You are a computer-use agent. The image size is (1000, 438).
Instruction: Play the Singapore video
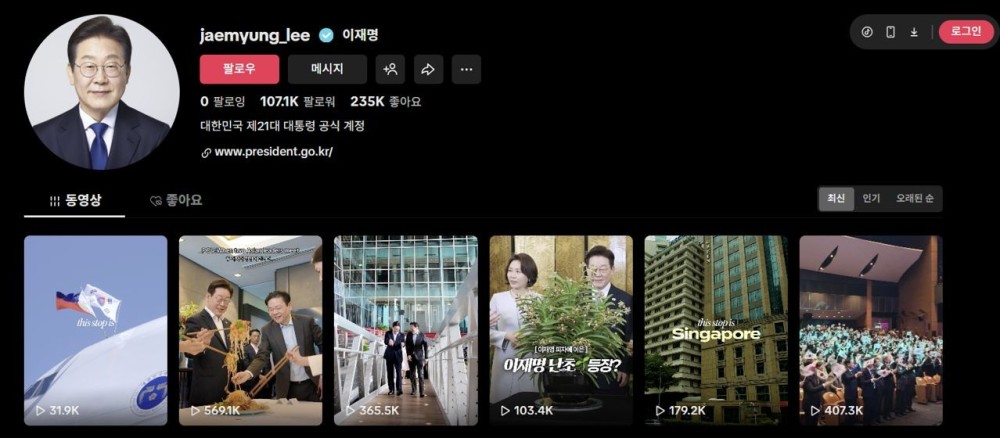coord(715,330)
